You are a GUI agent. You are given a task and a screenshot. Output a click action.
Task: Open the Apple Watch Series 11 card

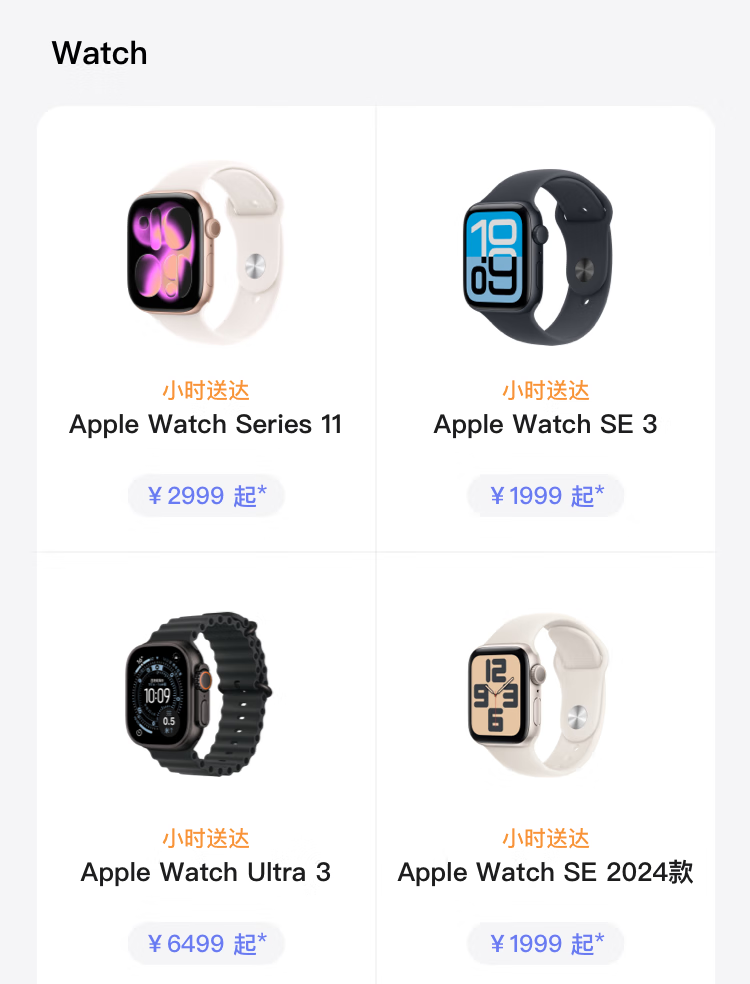(x=206, y=330)
